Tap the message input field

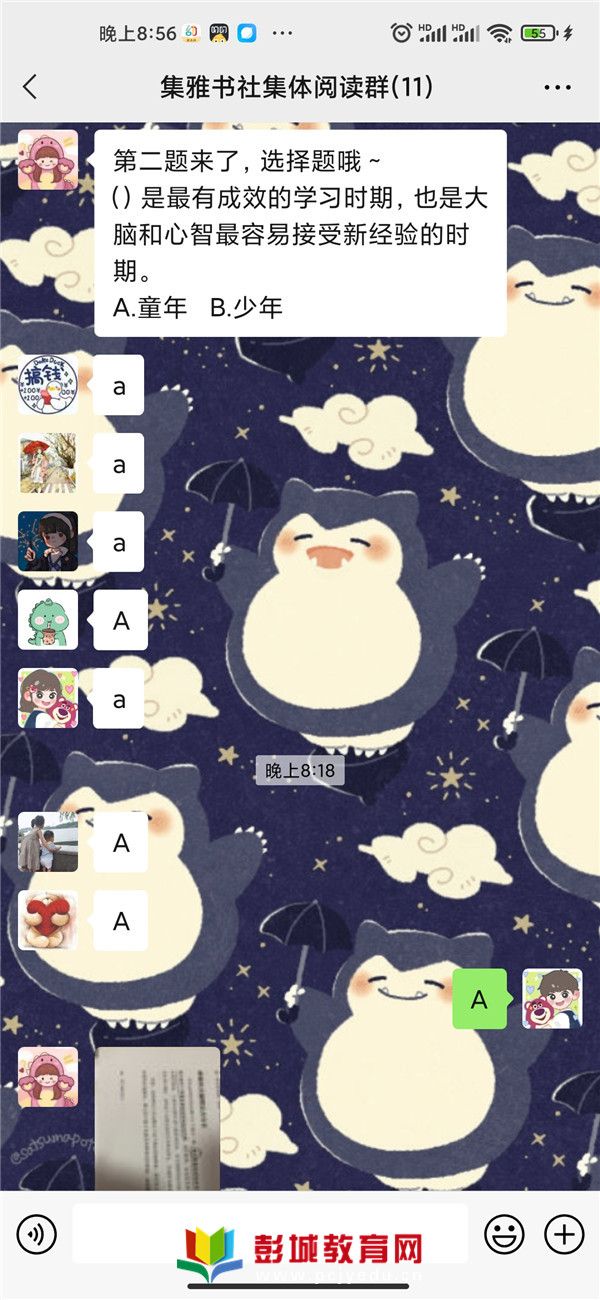(x=270, y=1234)
